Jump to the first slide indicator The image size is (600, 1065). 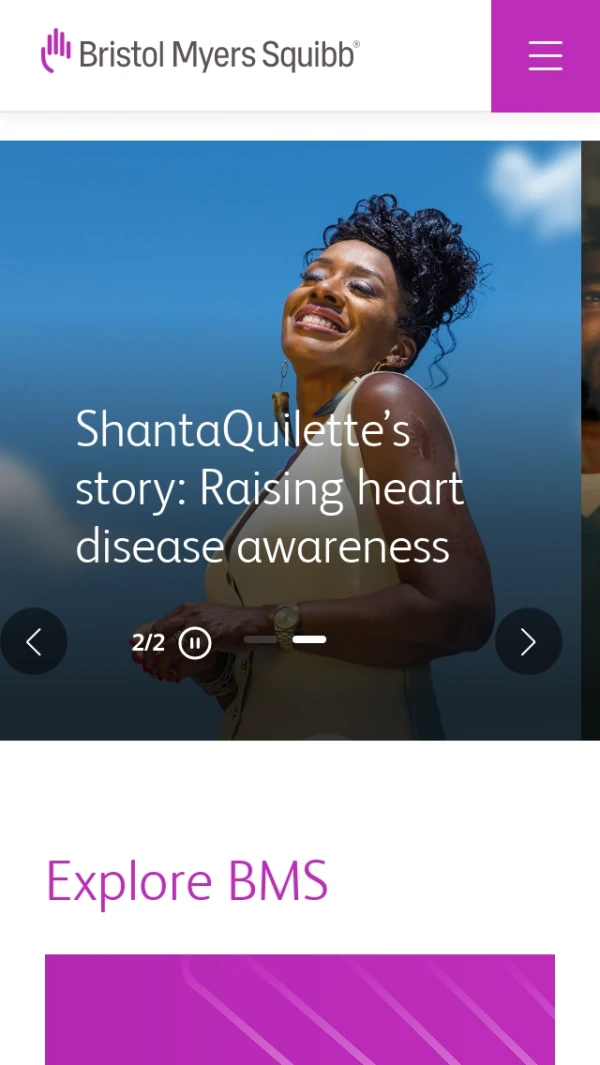point(260,639)
